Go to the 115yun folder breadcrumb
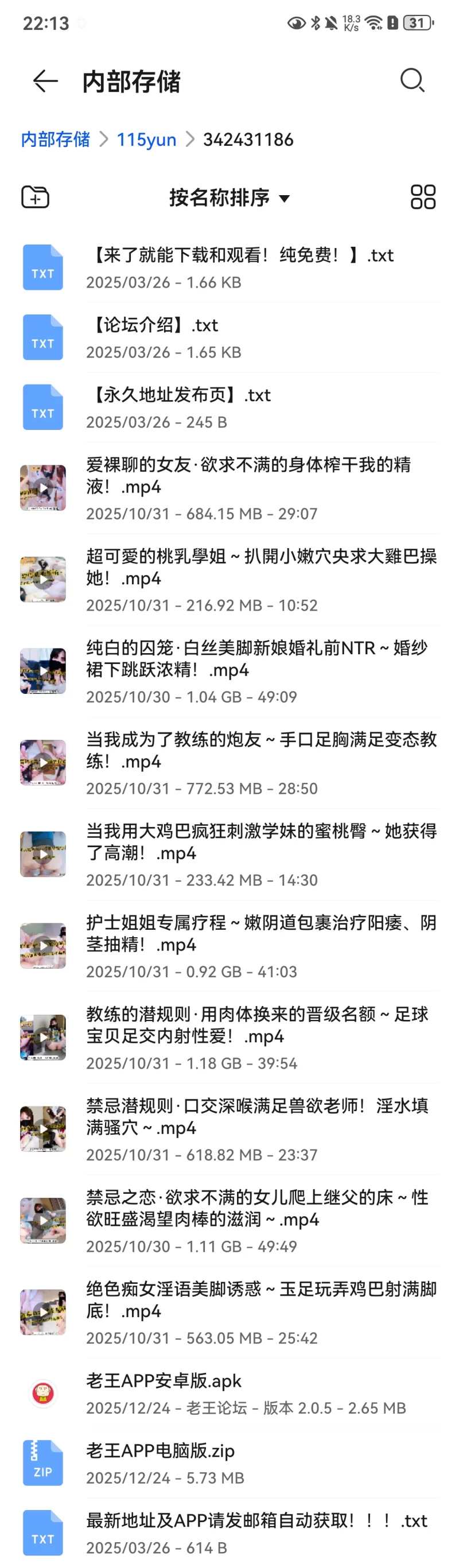 click(x=146, y=139)
